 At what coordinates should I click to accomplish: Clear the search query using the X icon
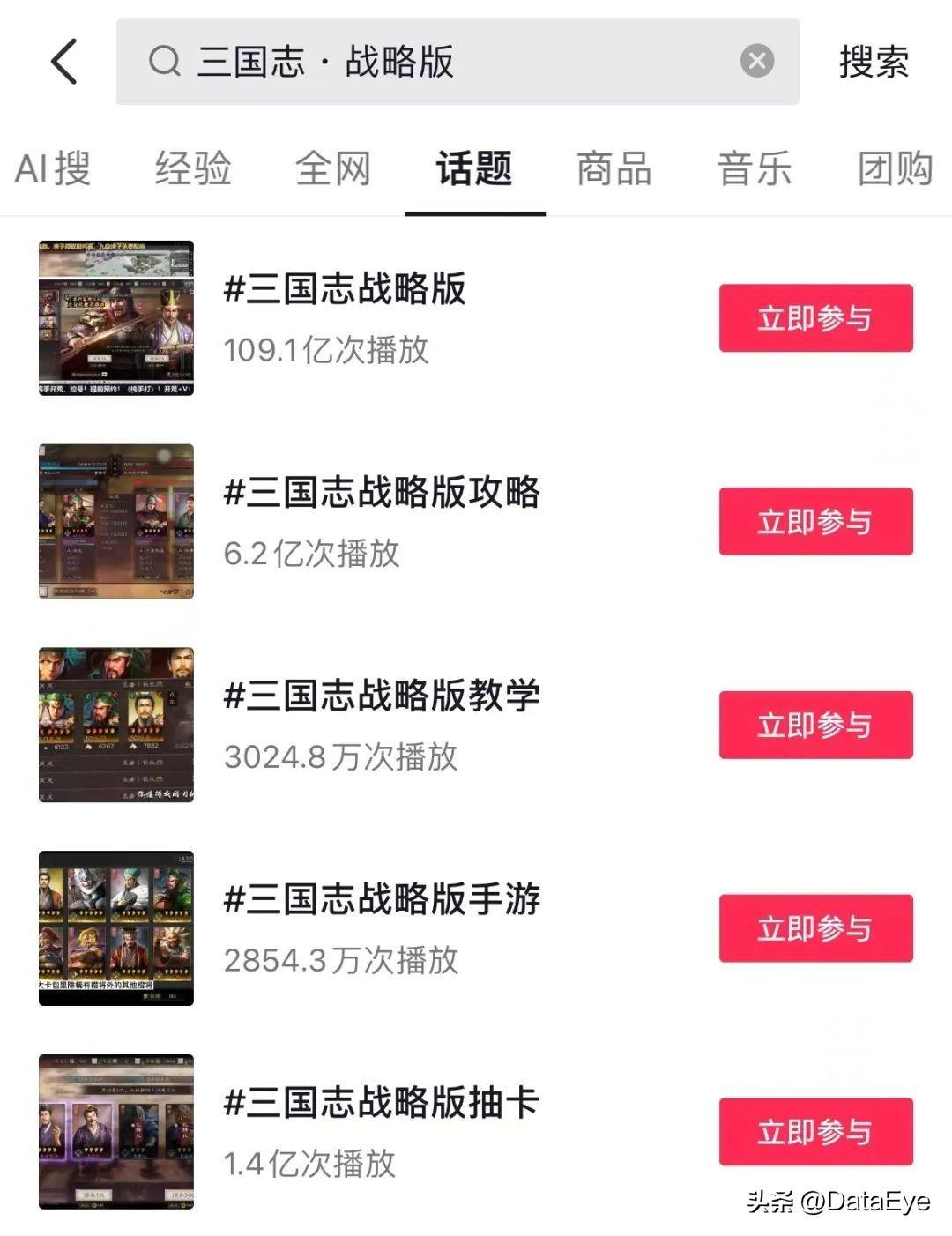[756, 60]
